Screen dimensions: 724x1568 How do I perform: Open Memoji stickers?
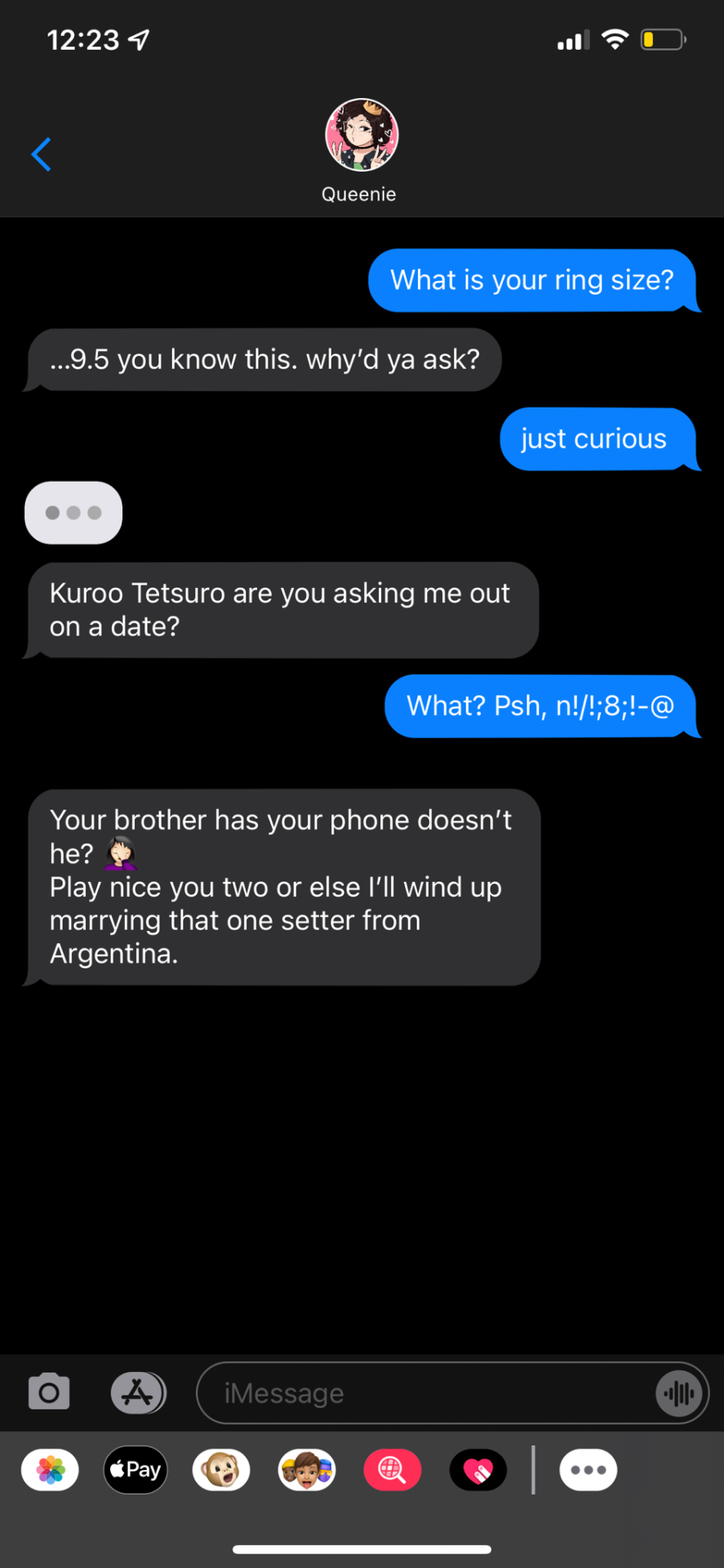coord(307,1470)
